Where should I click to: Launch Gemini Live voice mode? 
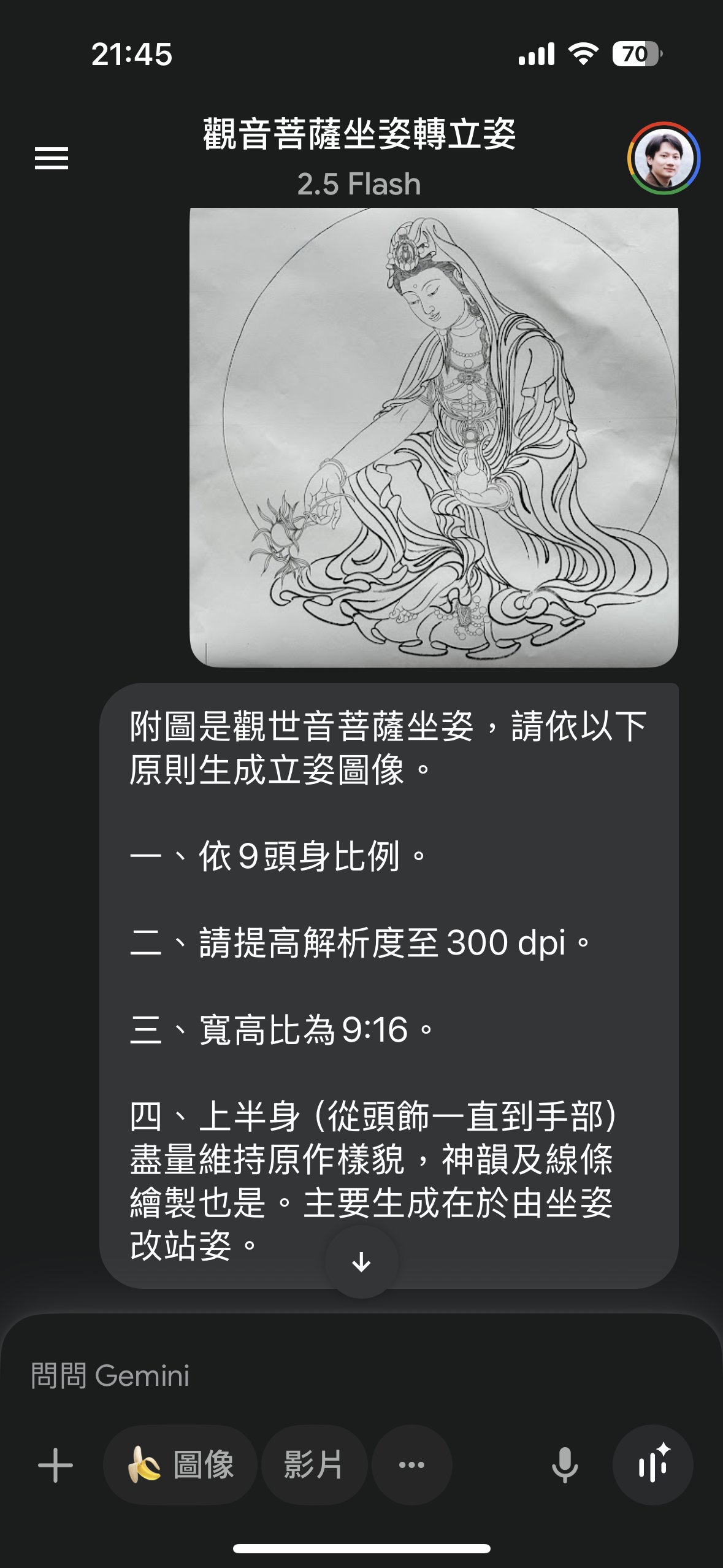pyautogui.click(x=653, y=1465)
